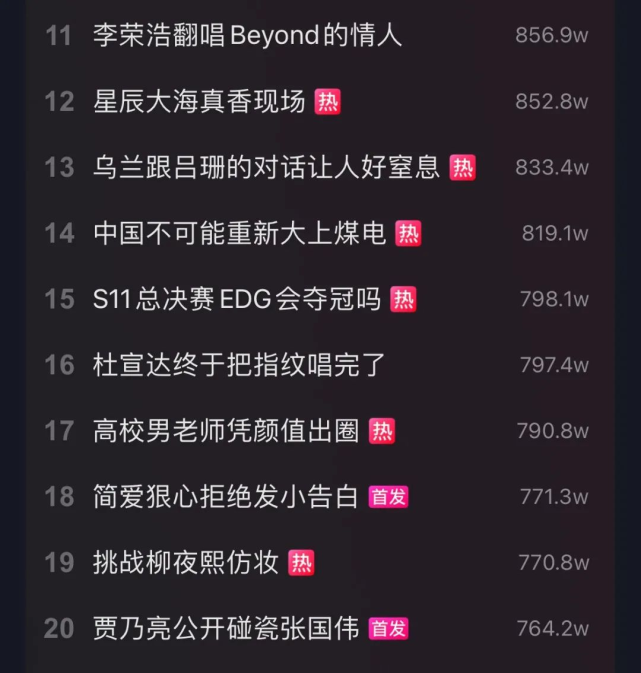Image resolution: width=641 pixels, height=673 pixels.
Task: View 高校男老师凭颜值出圈 topic
Action: (x=226, y=431)
